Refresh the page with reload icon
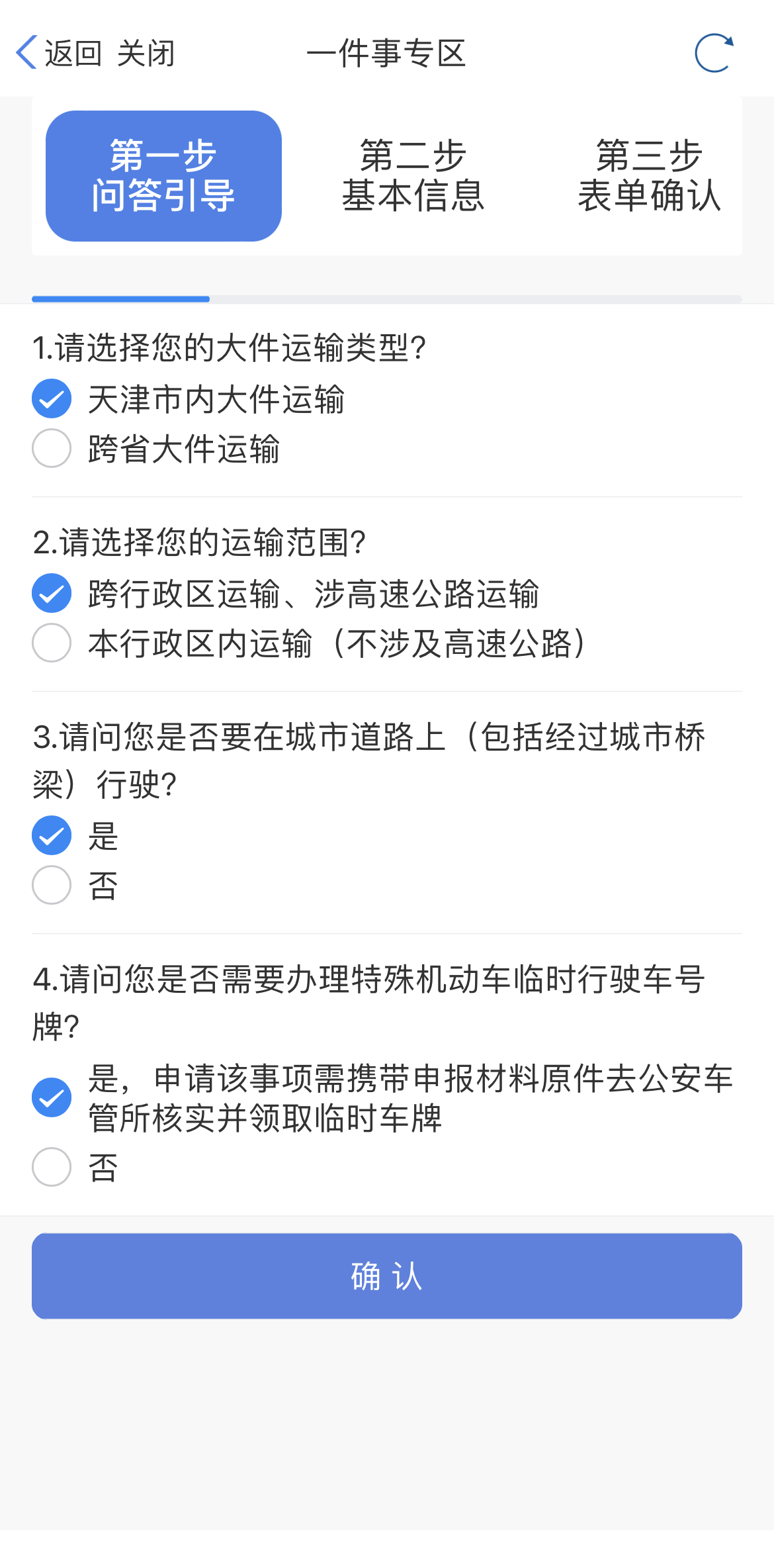The height and width of the screenshot is (1568, 774). click(x=714, y=53)
